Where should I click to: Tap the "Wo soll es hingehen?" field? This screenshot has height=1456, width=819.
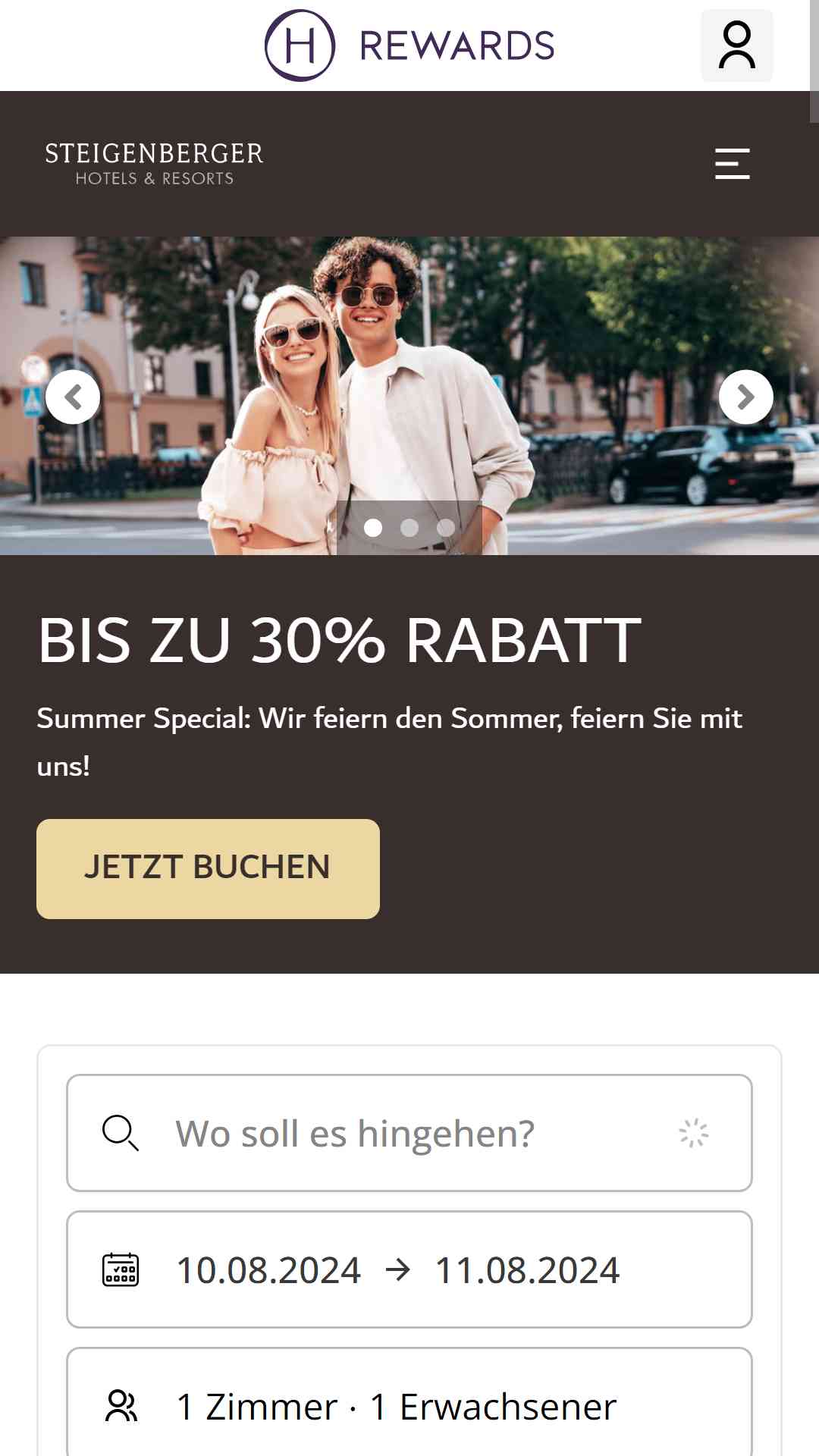tap(409, 1133)
